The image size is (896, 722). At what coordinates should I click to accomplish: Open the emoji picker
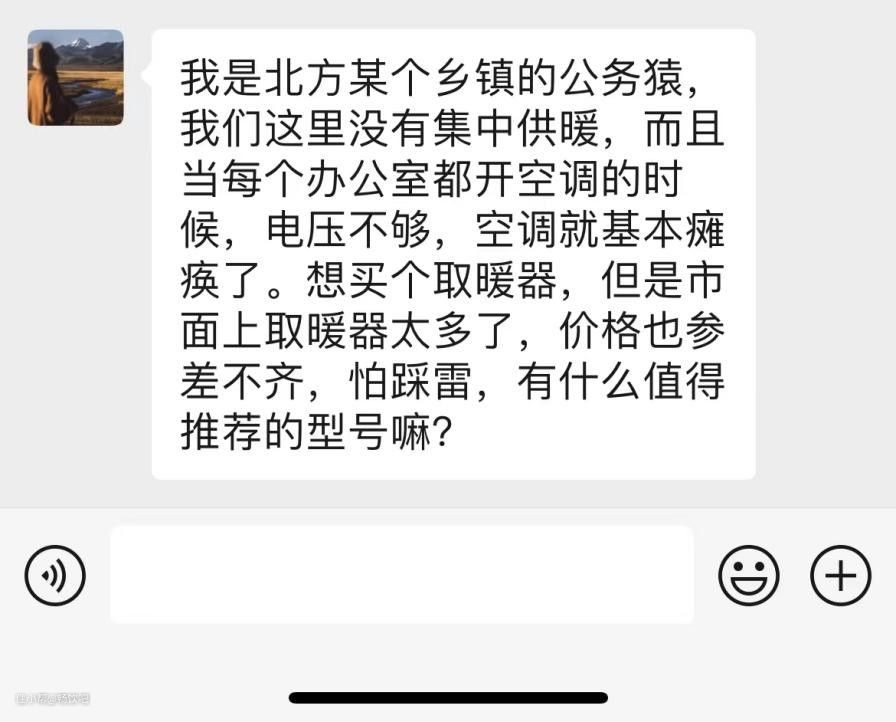748,575
